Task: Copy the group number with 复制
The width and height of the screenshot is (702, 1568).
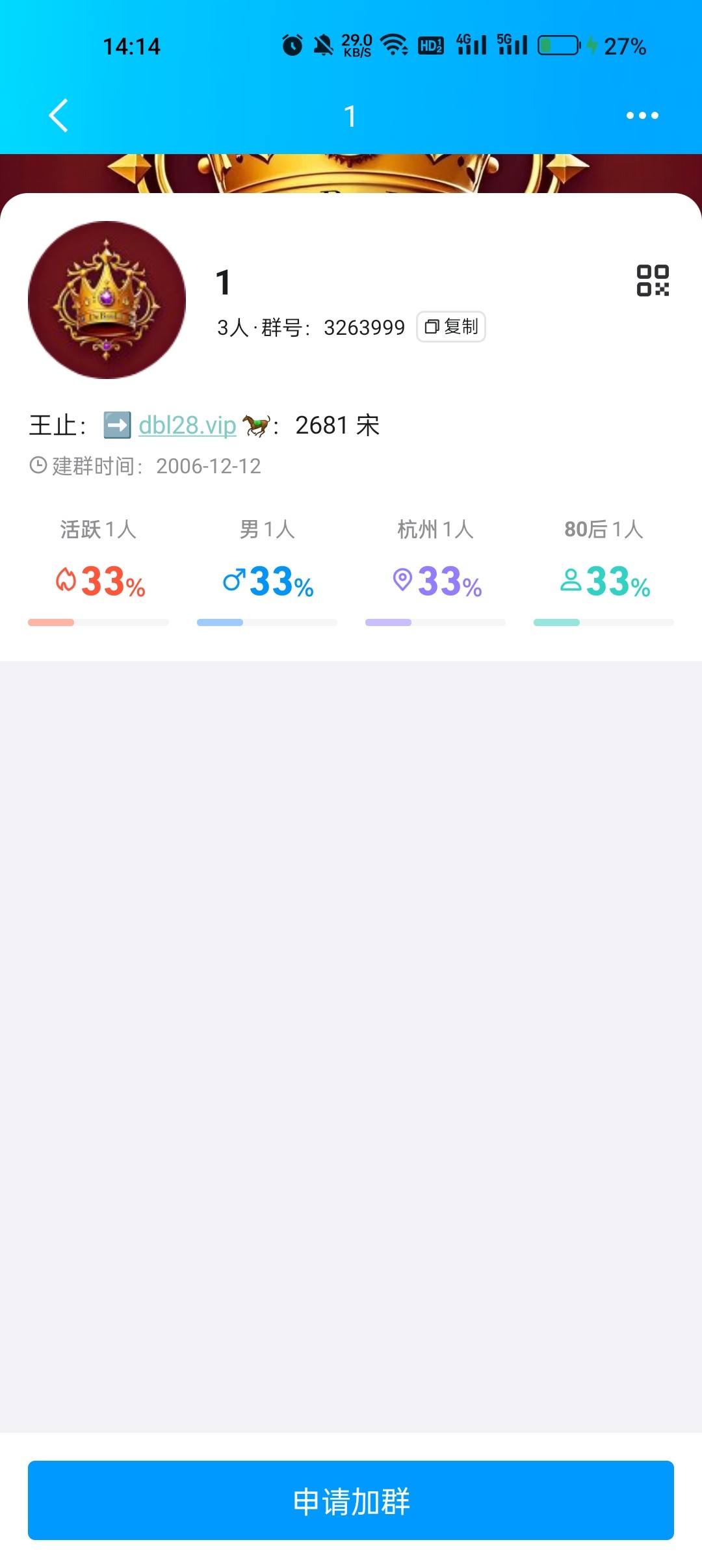Action: point(451,326)
